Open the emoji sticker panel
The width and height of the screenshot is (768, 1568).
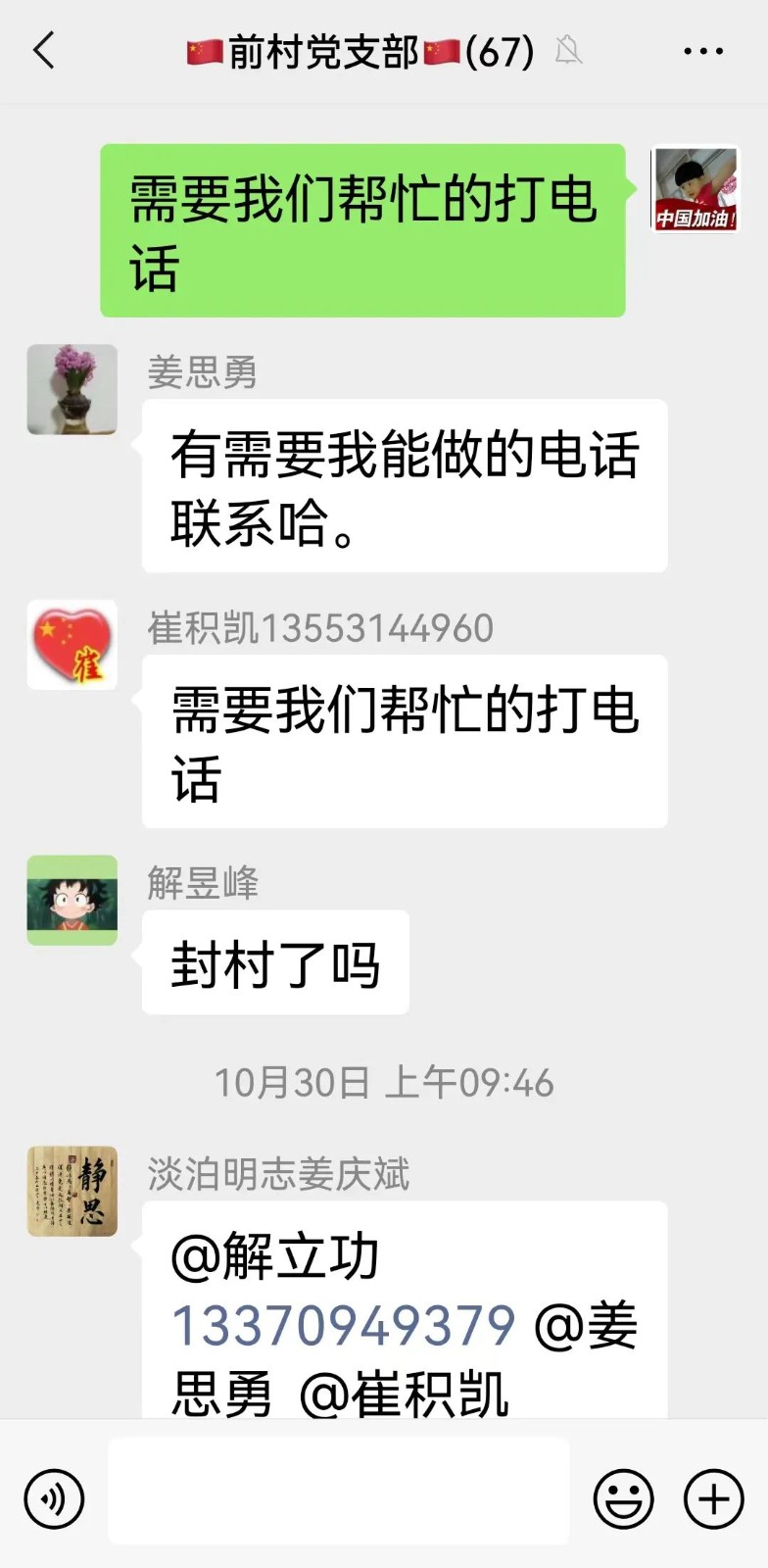click(623, 1498)
